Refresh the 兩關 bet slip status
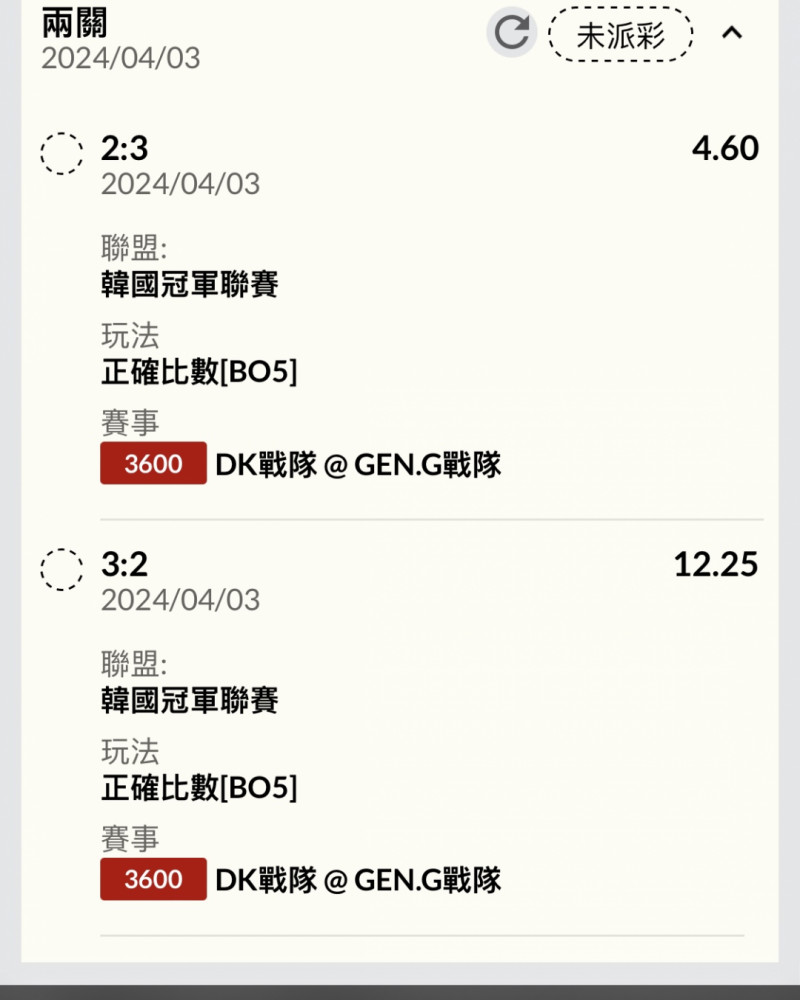This screenshot has height=1000, width=800. coord(511,33)
